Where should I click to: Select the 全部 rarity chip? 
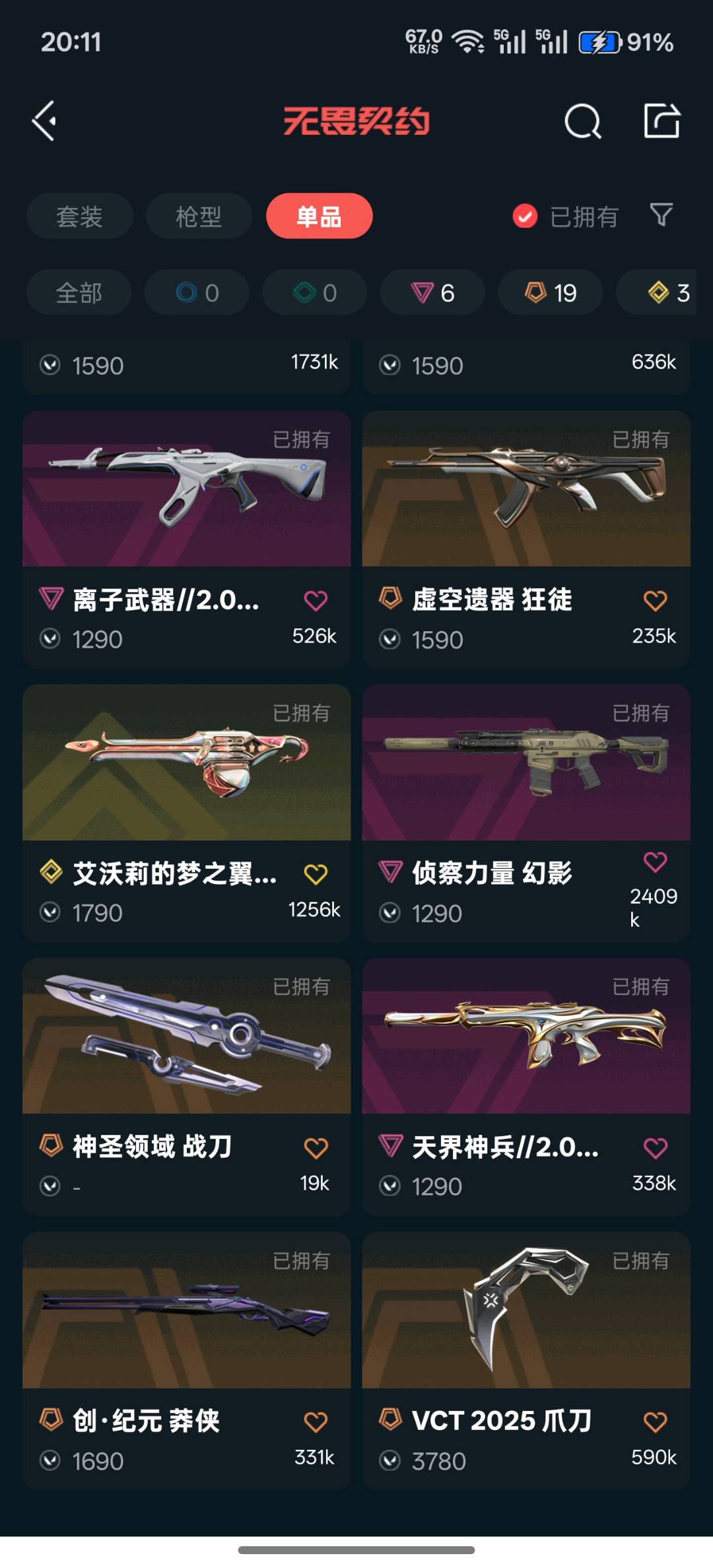tap(79, 292)
